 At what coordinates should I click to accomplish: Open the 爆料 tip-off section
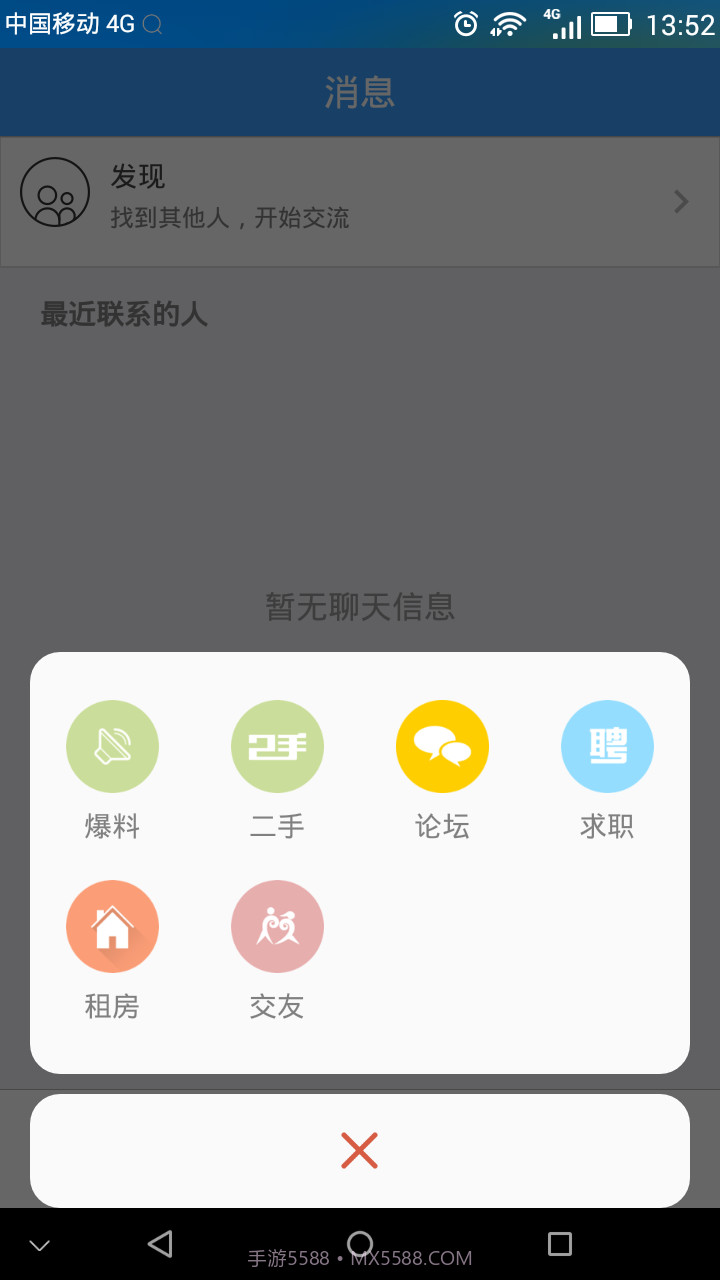click(112, 746)
